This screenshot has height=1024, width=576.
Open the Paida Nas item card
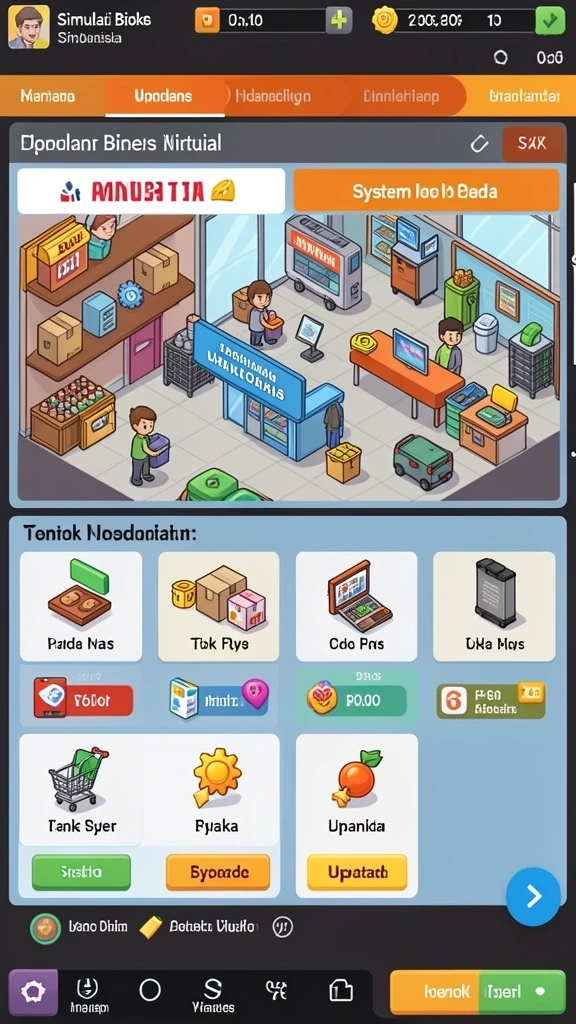[81, 607]
